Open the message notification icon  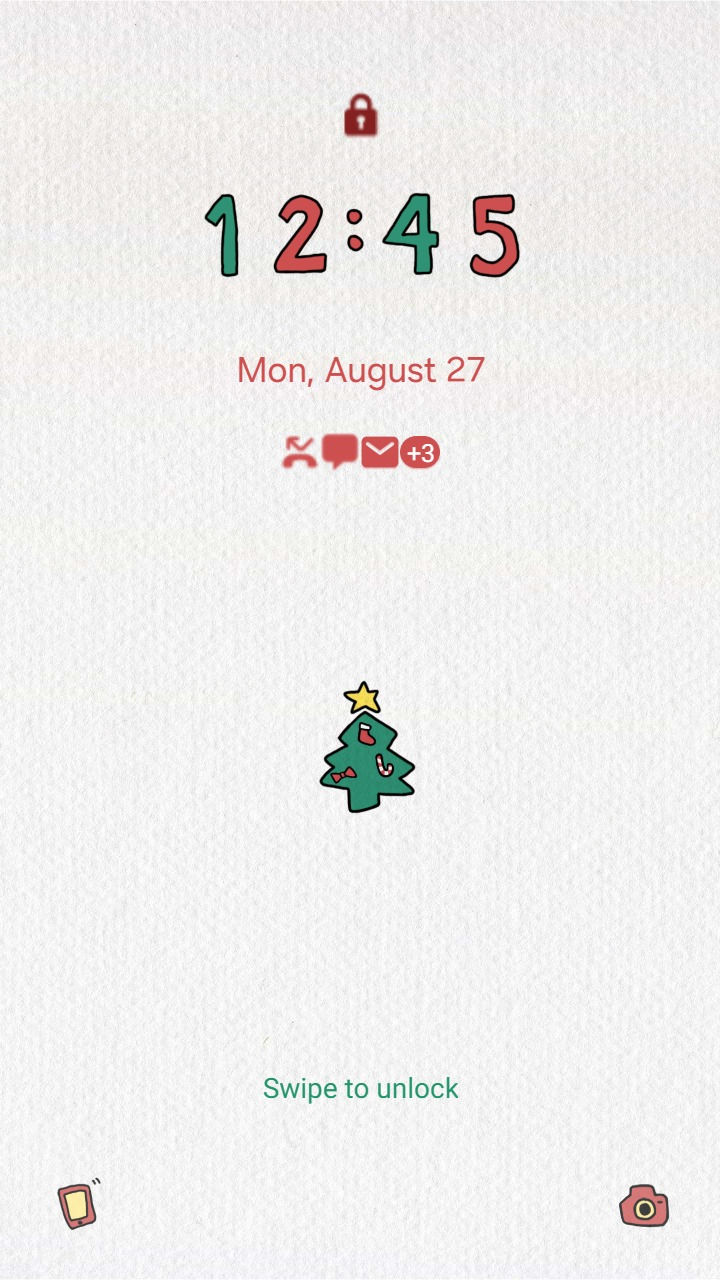click(x=340, y=452)
